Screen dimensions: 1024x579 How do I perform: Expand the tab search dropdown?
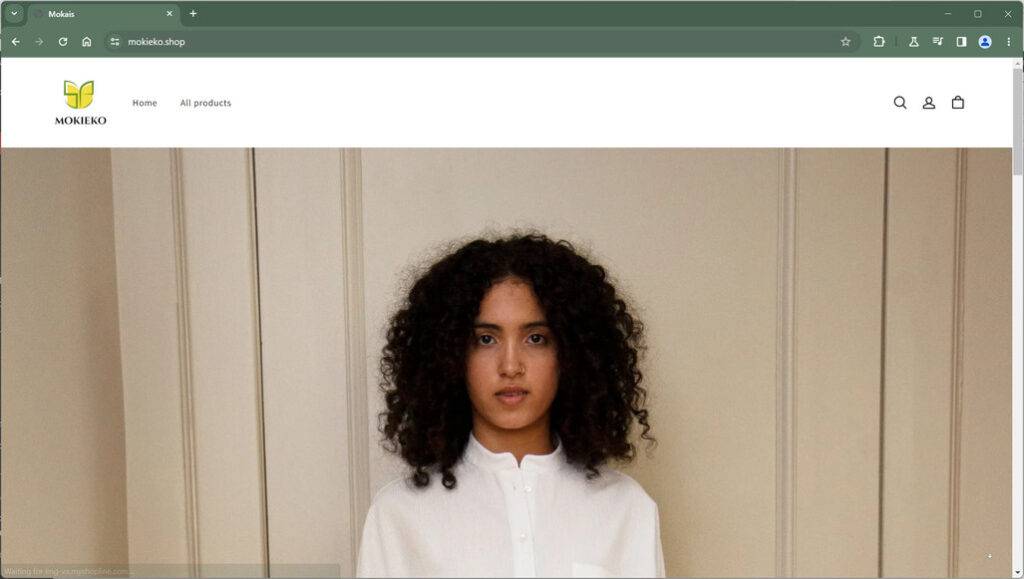pyautogui.click(x=14, y=14)
